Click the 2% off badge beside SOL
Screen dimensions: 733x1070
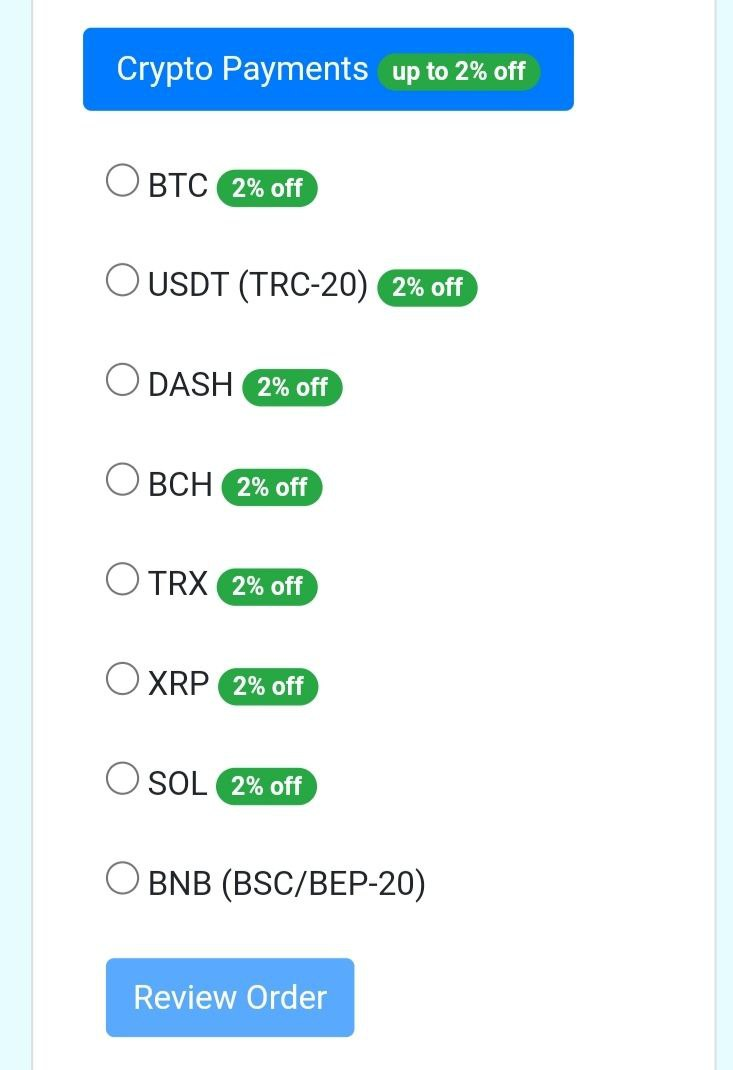(x=266, y=786)
